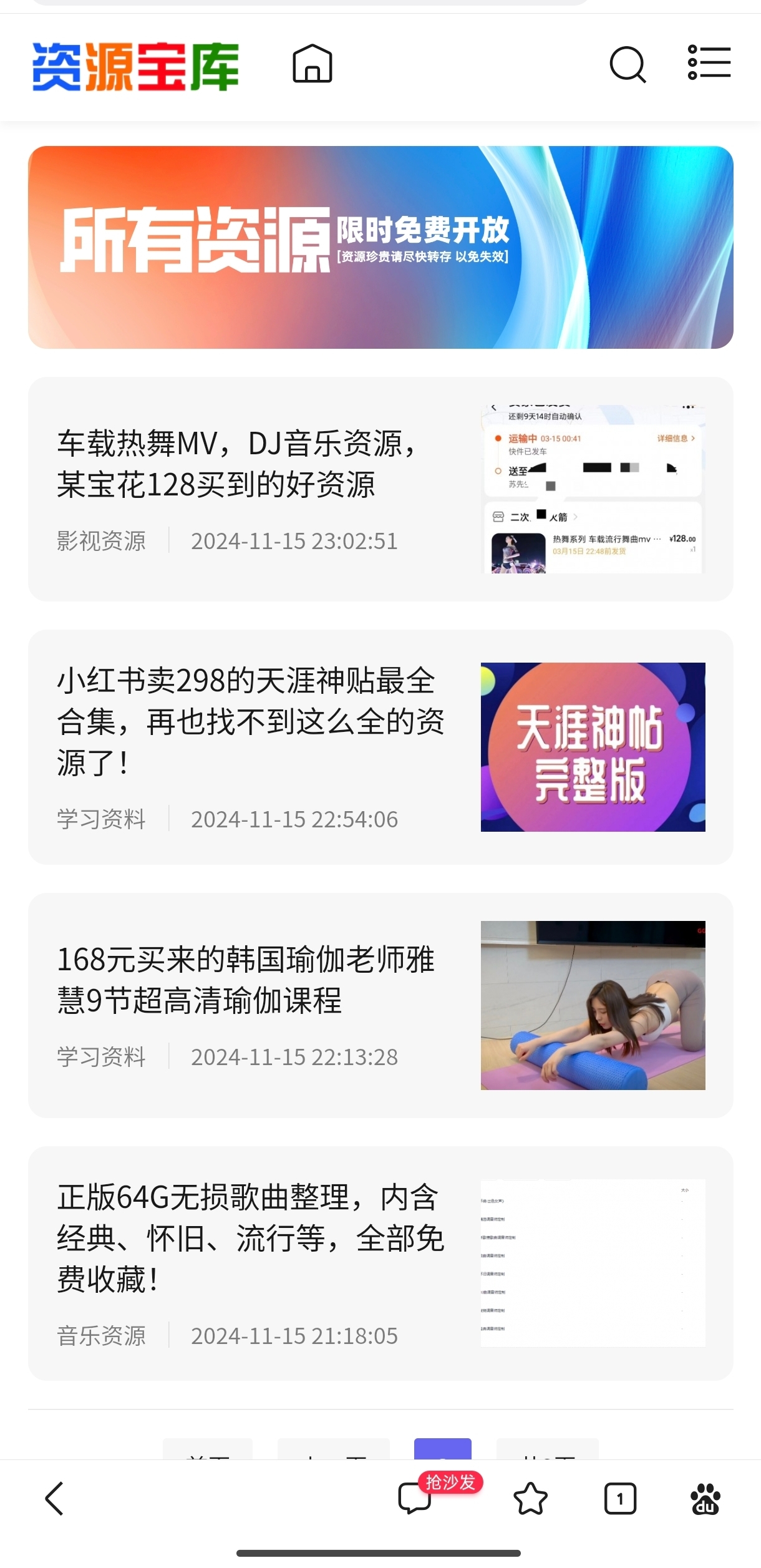Open the browser tabs switcher
Screen dimensions: 761x1568
pyautogui.click(x=620, y=1499)
